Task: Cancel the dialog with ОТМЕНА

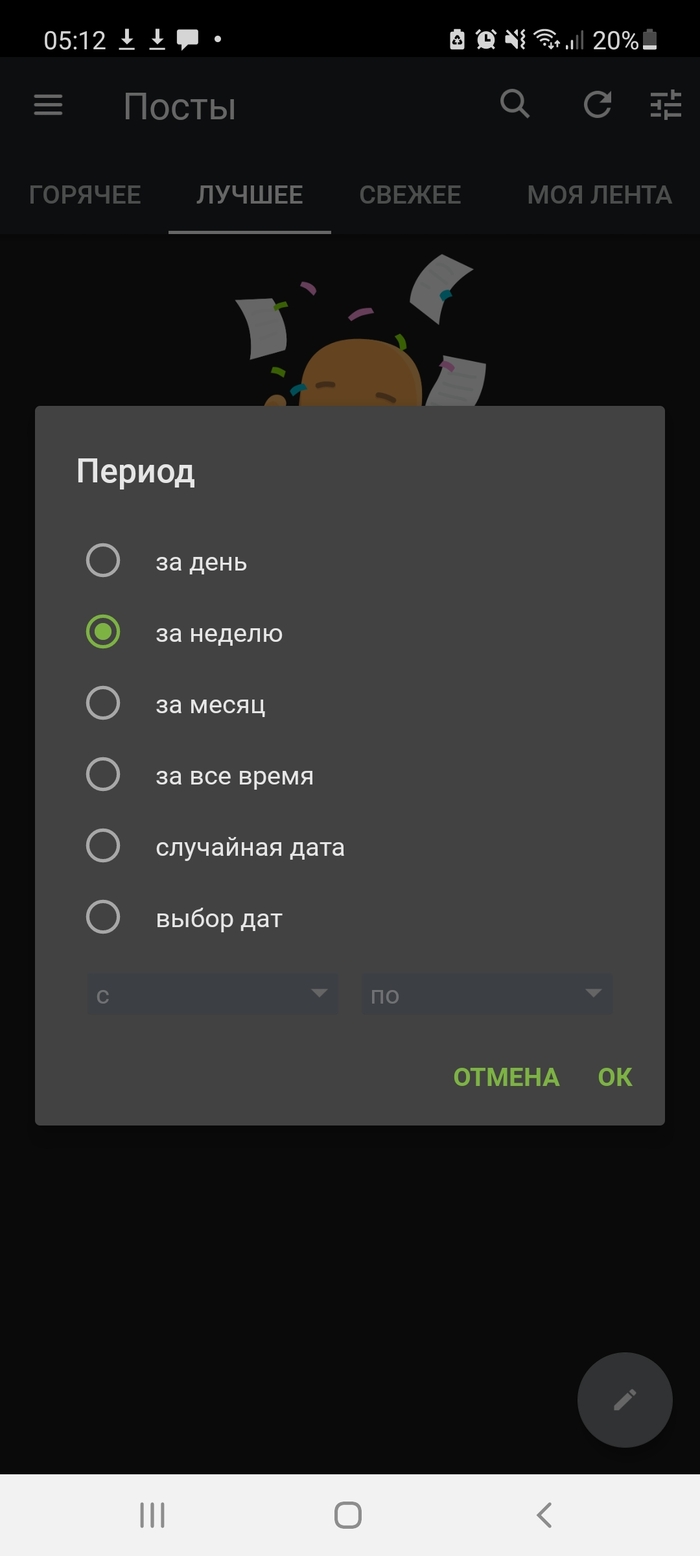Action: tap(506, 1077)
